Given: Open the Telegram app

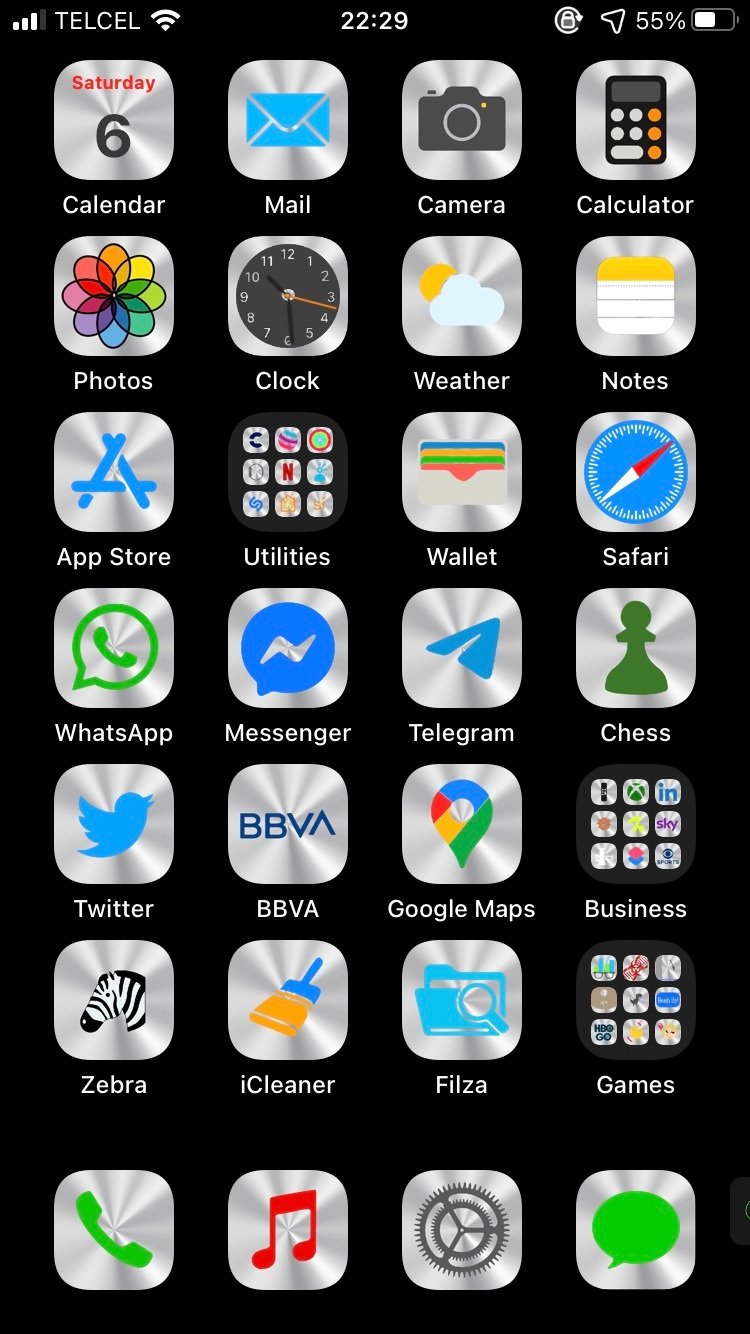Looking at the screenshot, I should [461, 648].
